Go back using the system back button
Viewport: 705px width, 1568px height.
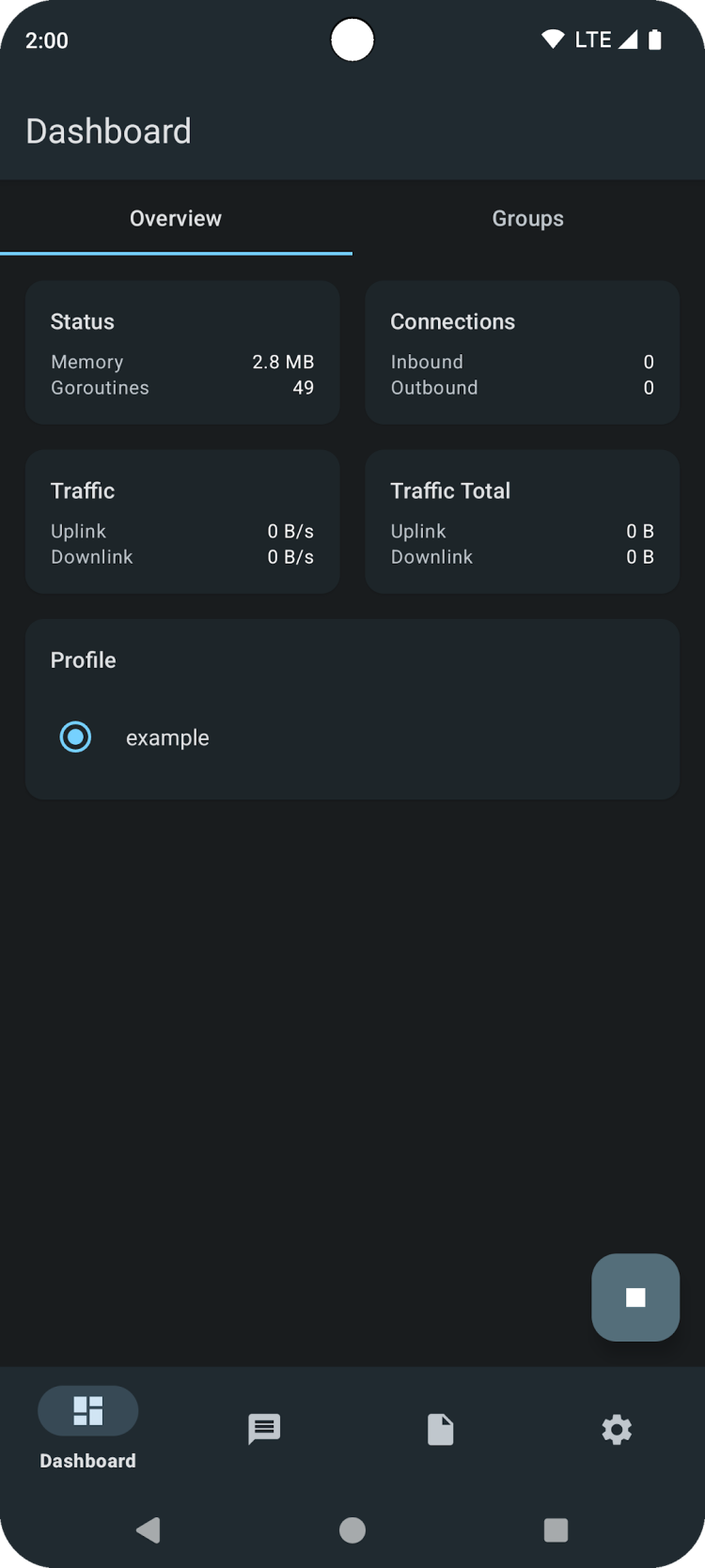149,1530
